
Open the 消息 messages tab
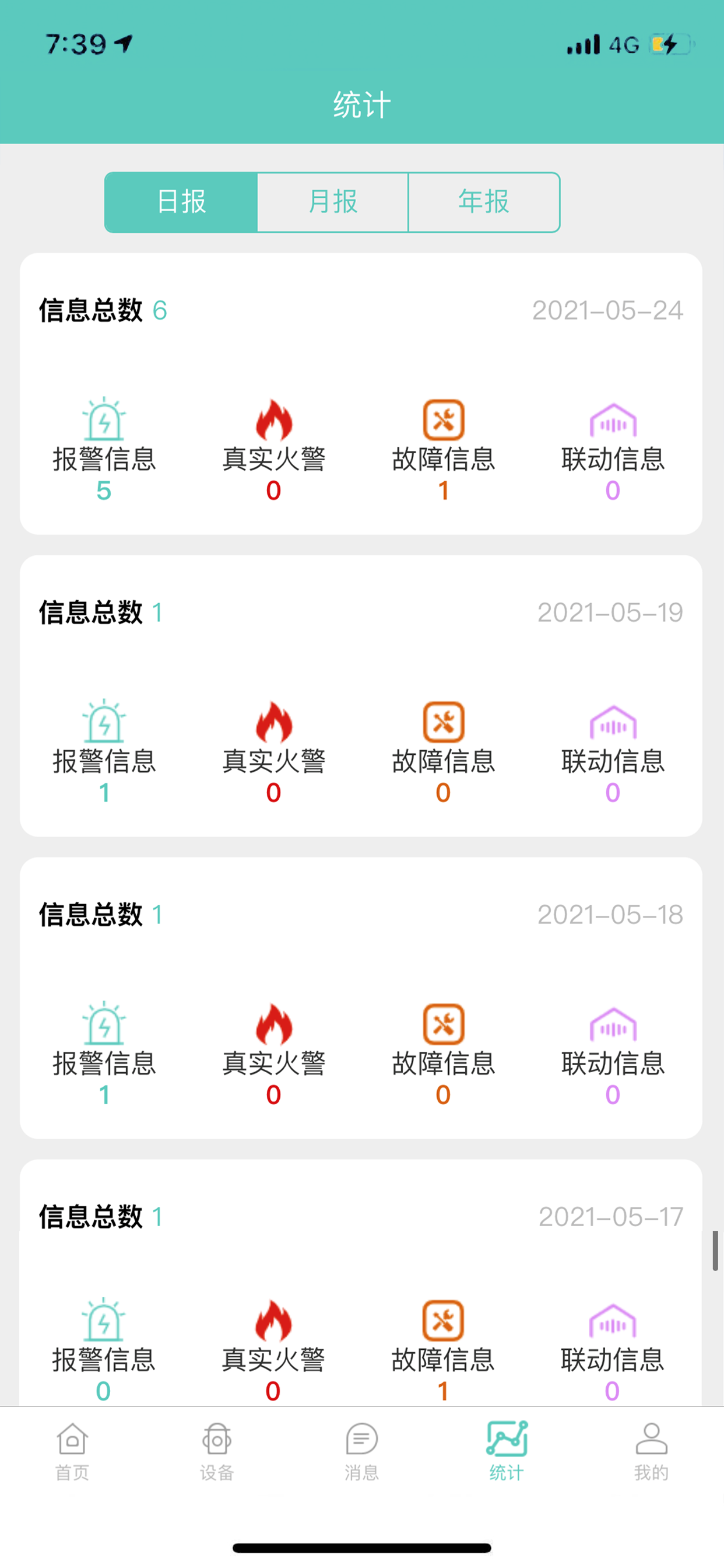coord(362,1452)
